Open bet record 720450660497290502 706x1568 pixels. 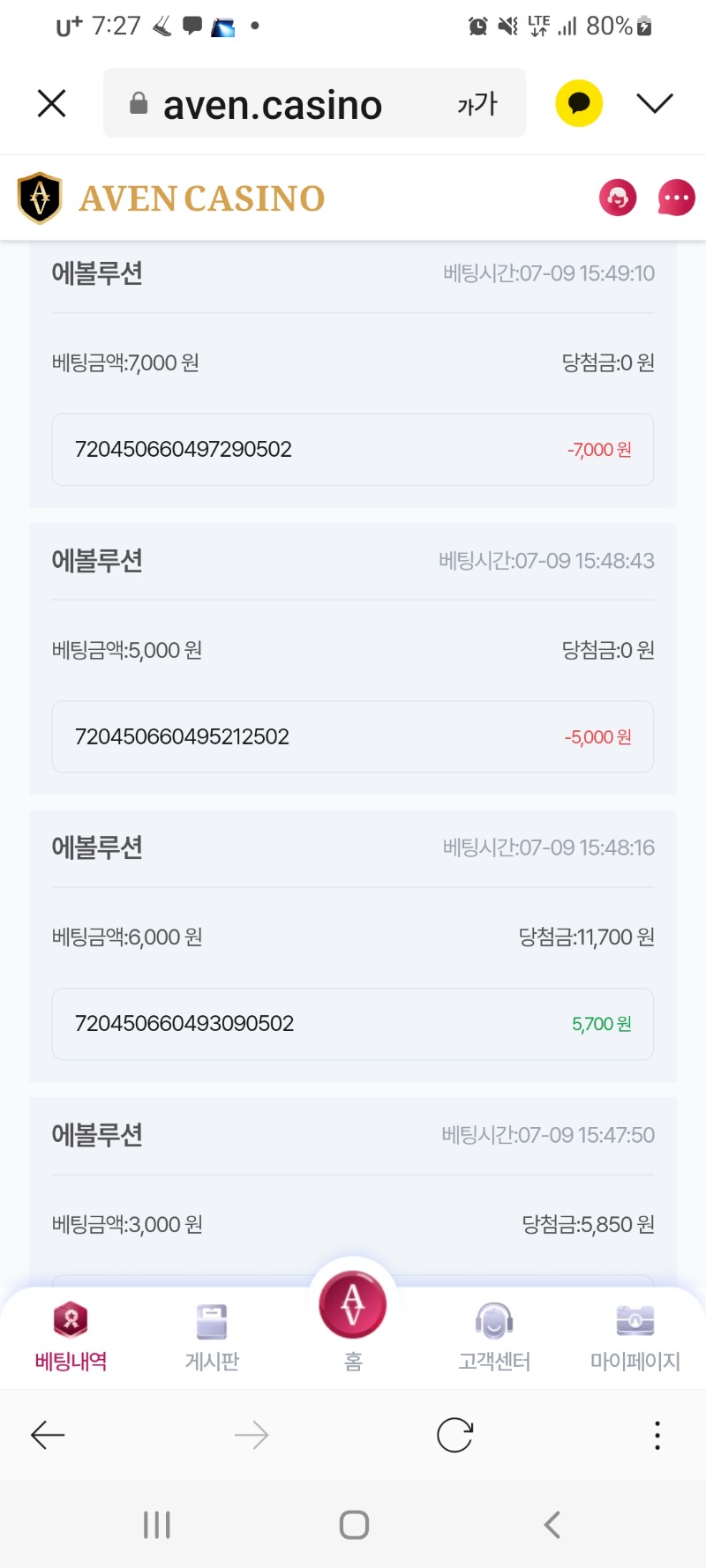pos(353,450)
